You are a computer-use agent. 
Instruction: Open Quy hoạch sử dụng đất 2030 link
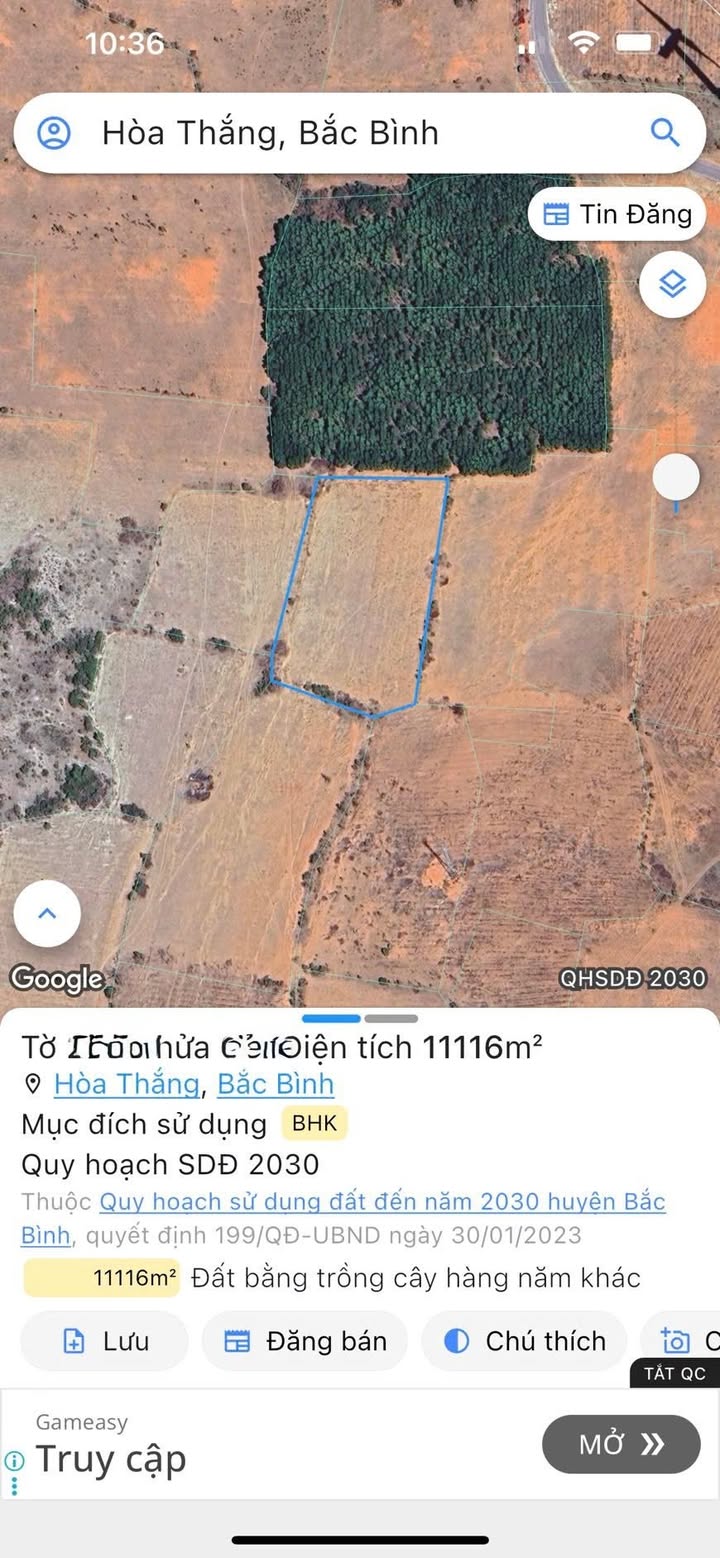click(x=380, y=1202)
